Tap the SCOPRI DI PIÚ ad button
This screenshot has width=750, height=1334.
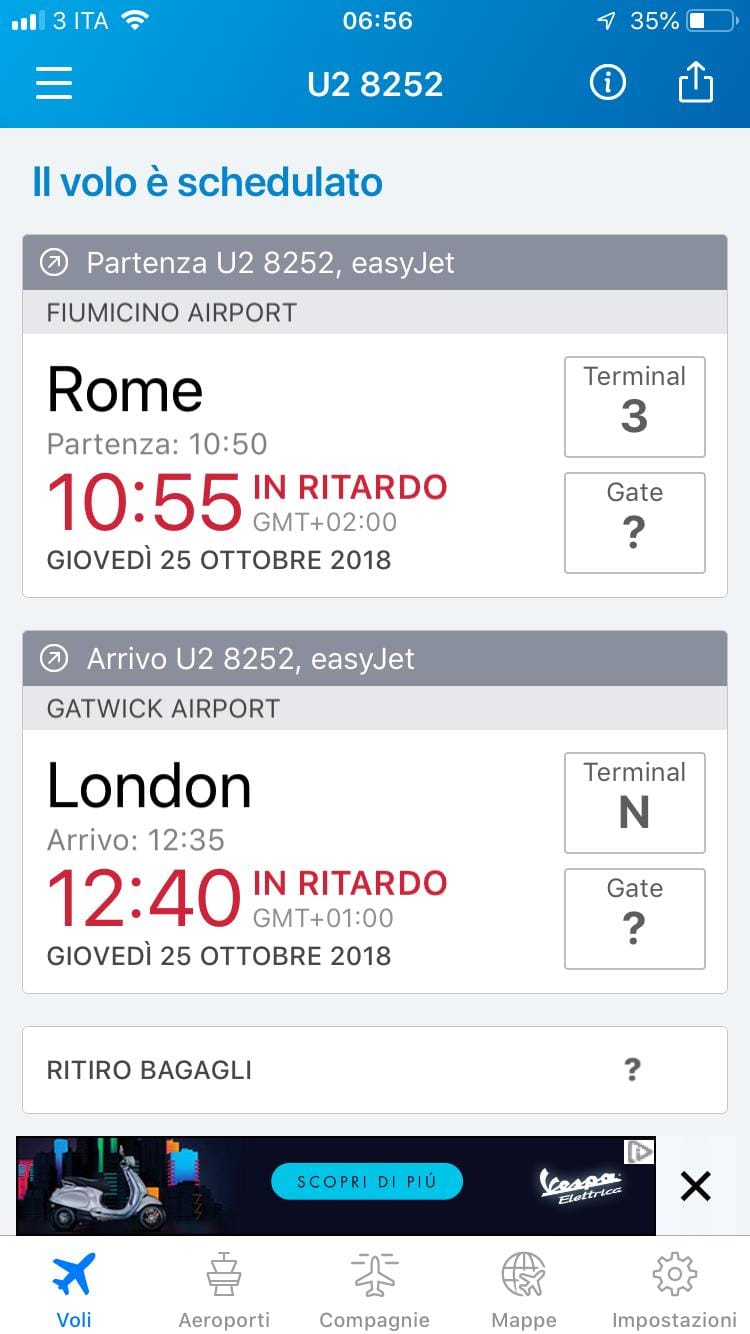click(x=366, y=1180)
